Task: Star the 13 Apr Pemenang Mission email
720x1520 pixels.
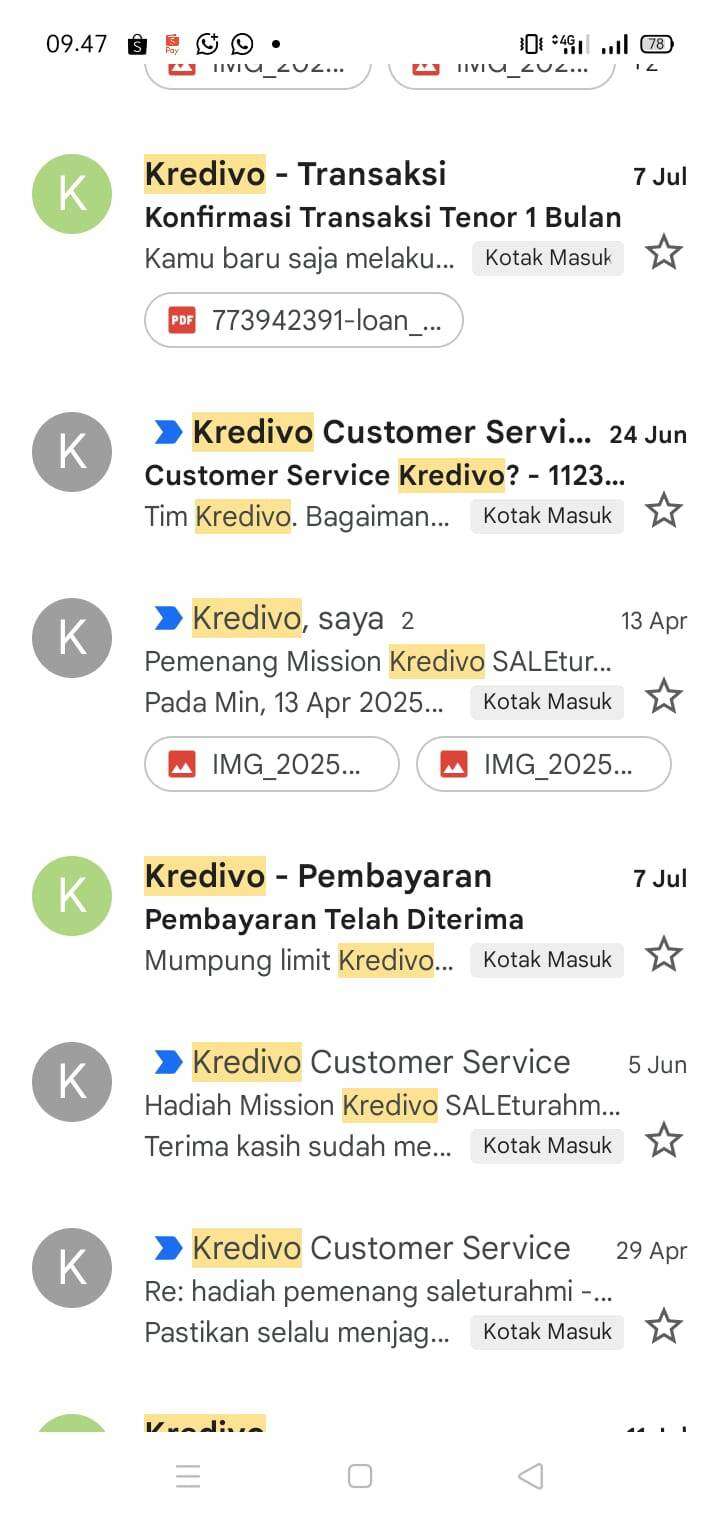Action: click(x=664, y=696)
